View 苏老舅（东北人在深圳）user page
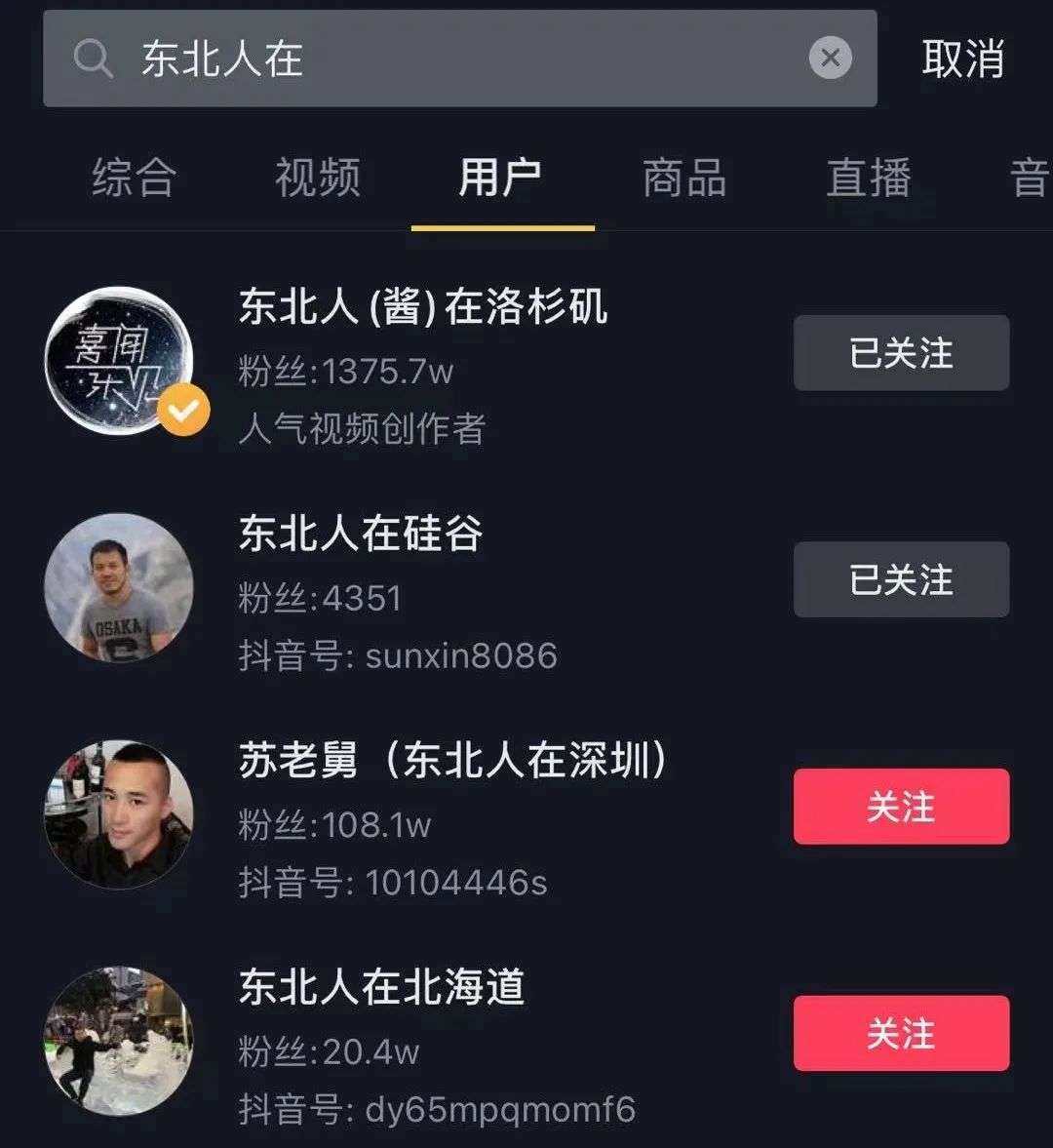The height and width of the screenshot is (1148, 1053). (453, 761)
